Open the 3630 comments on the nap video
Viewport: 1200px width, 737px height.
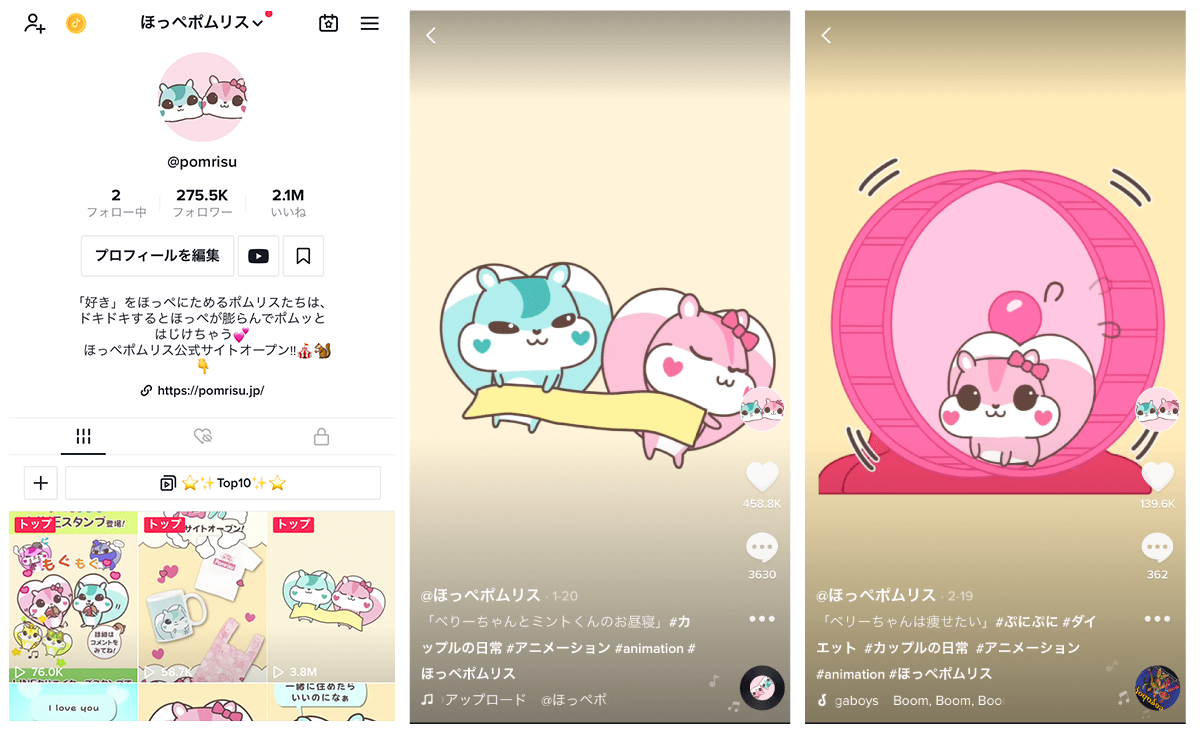coord(762,547)
